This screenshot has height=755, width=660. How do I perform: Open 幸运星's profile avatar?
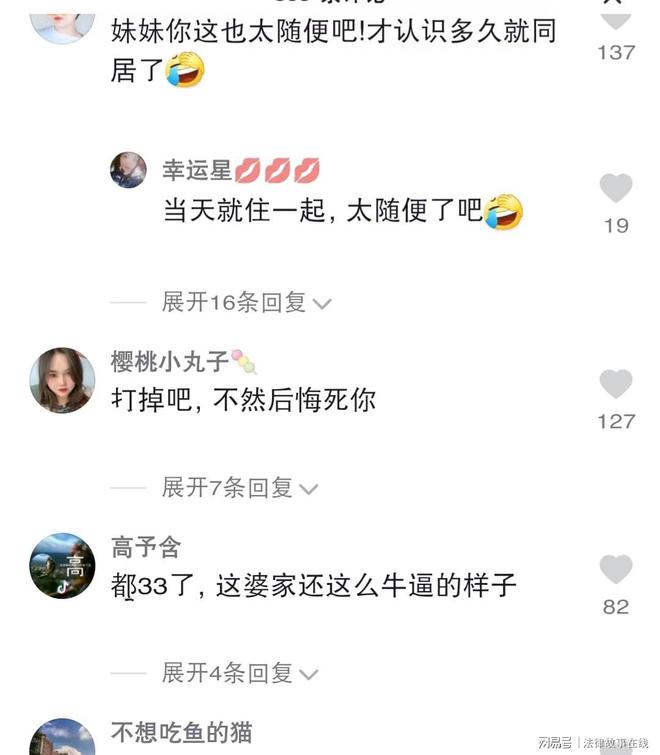[x=128, y=170]
